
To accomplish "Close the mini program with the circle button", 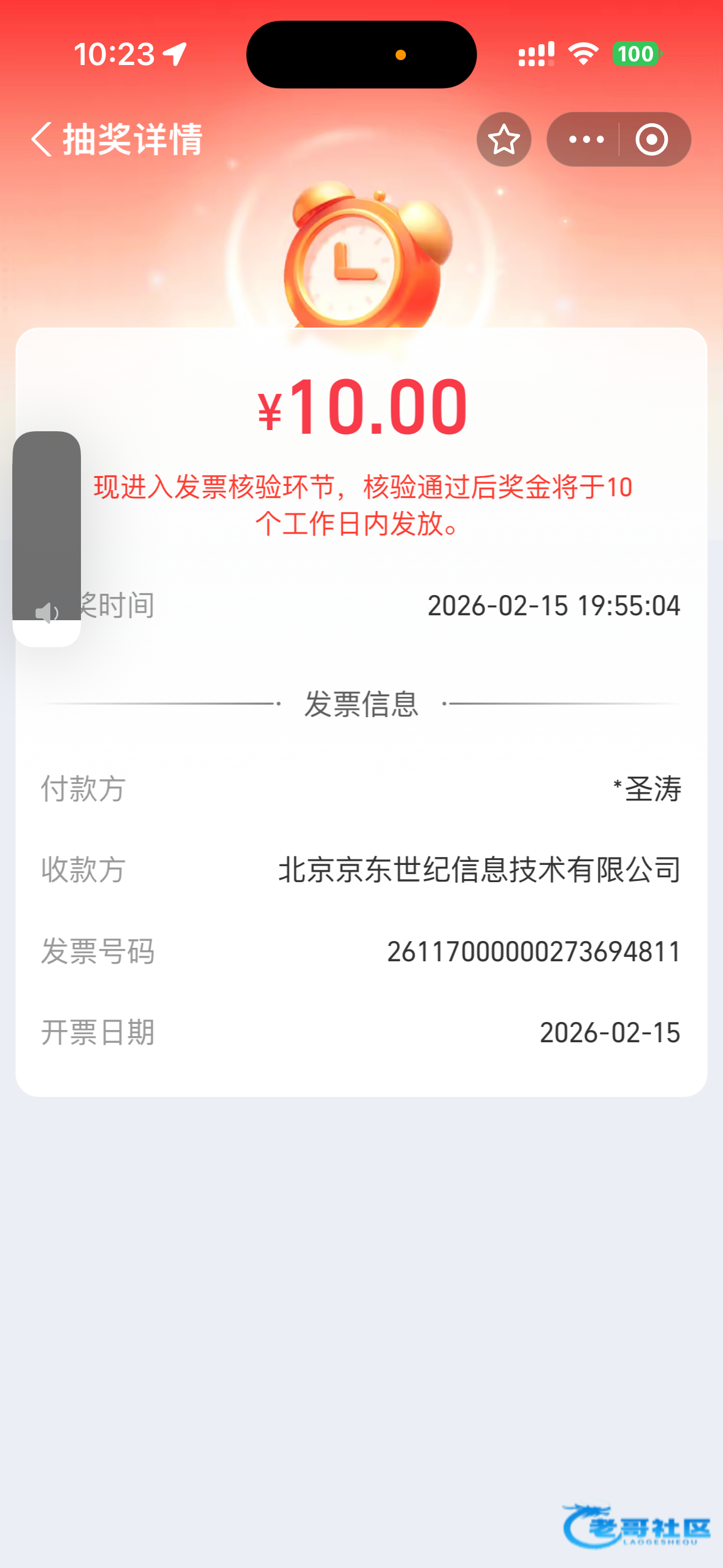I will 651,139.
